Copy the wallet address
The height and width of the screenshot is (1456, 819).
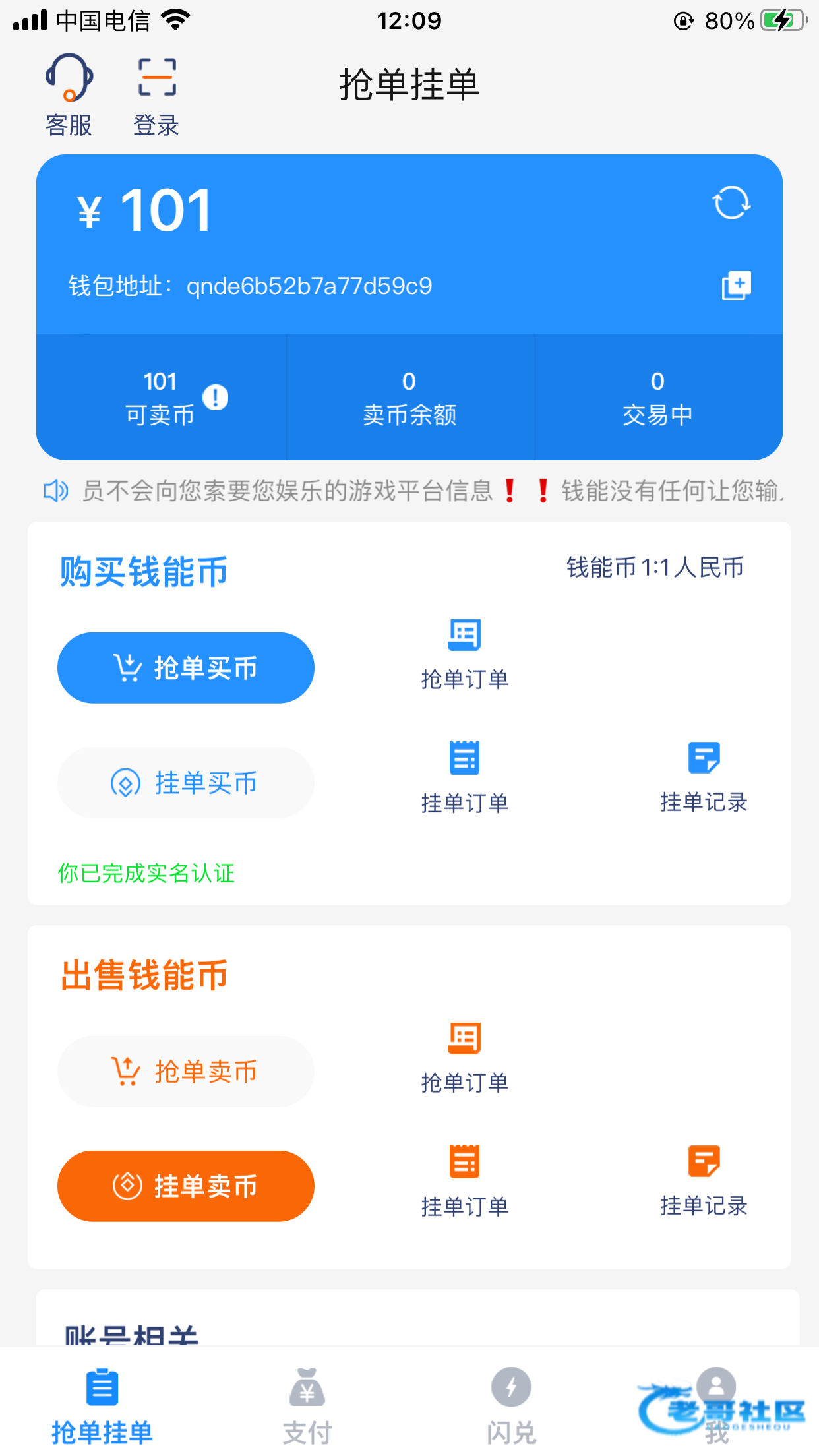(x=736, y=286)
